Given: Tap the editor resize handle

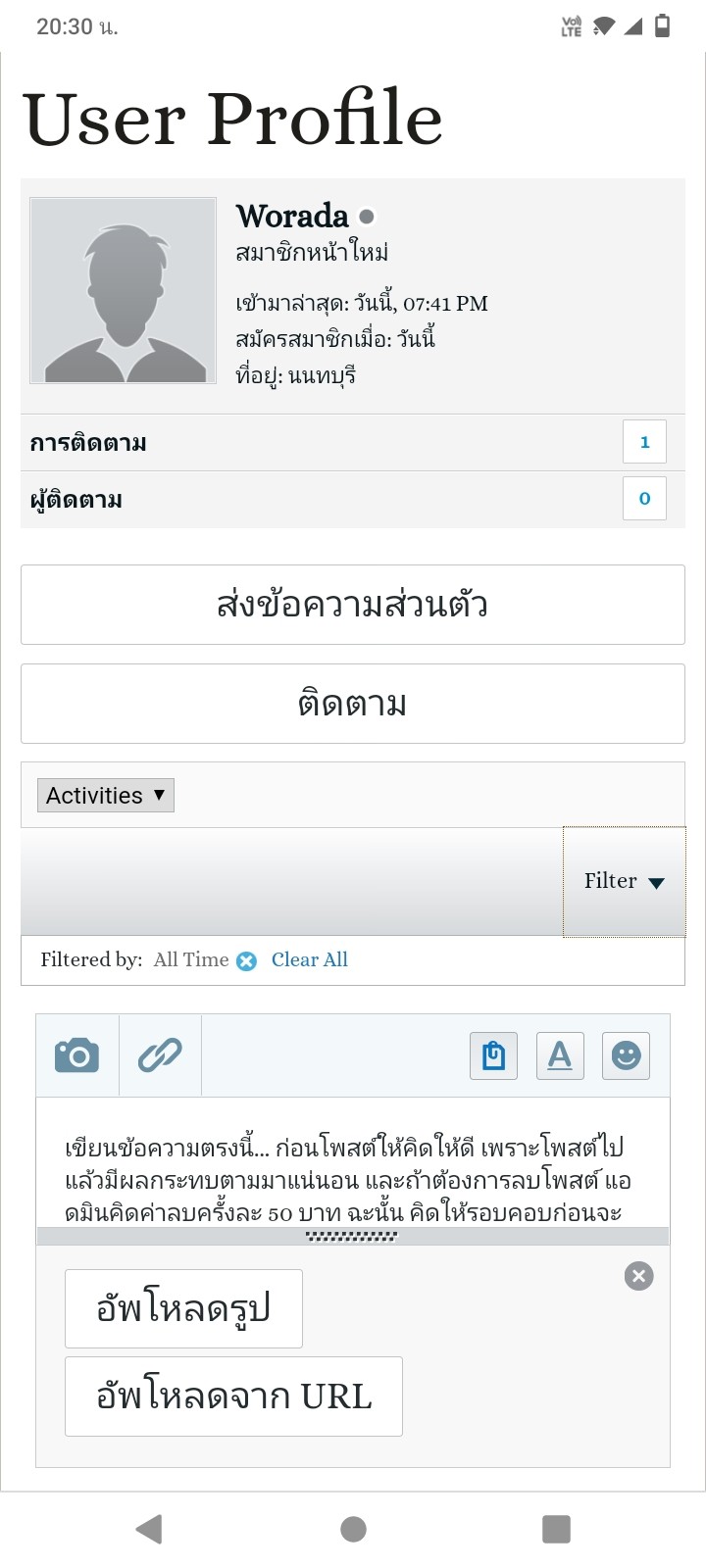Looking at the screenshot, I should tap(353, 1237).
